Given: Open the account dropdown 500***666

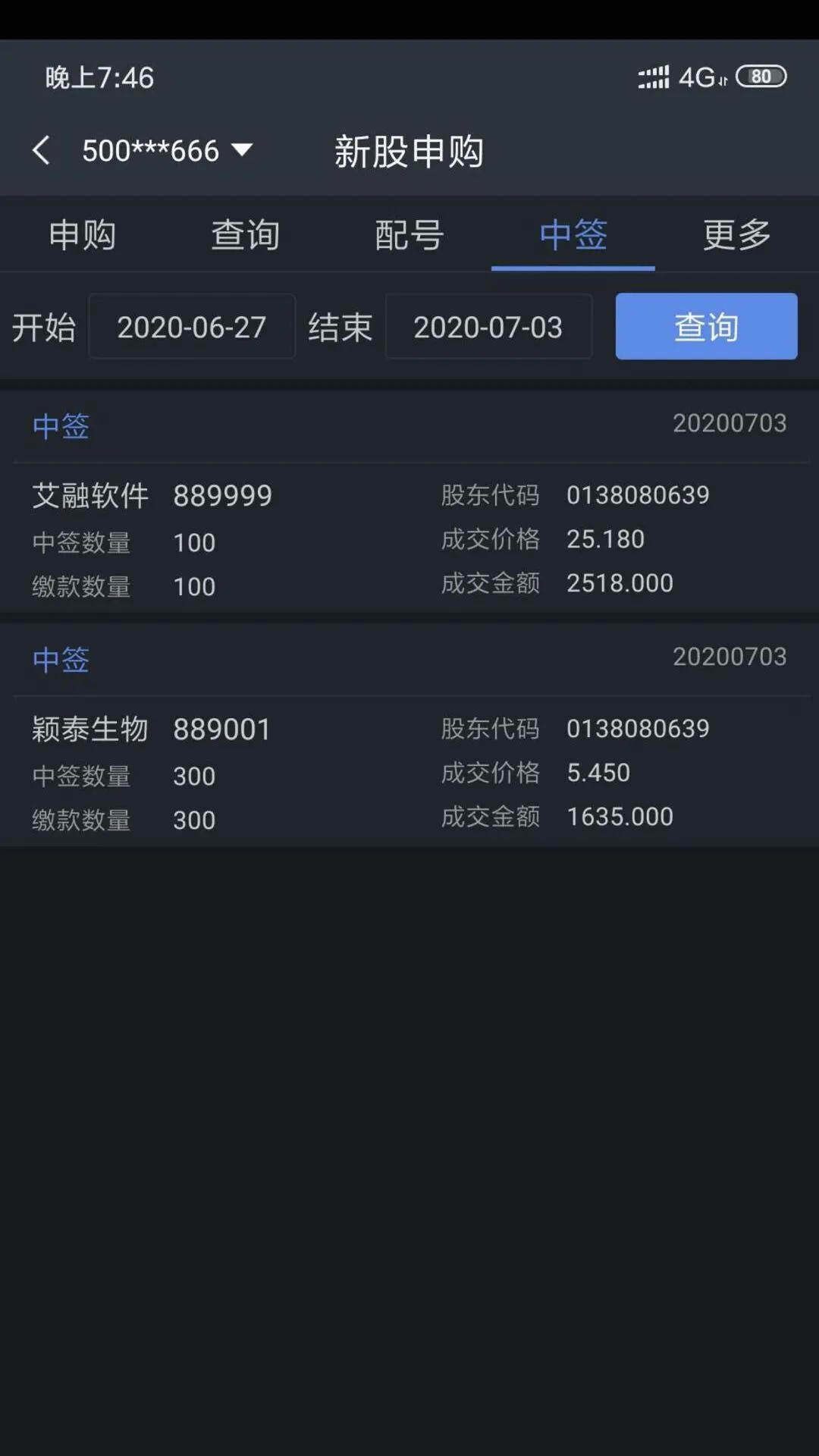Looking at the screenshot, I should click(167, 150).
